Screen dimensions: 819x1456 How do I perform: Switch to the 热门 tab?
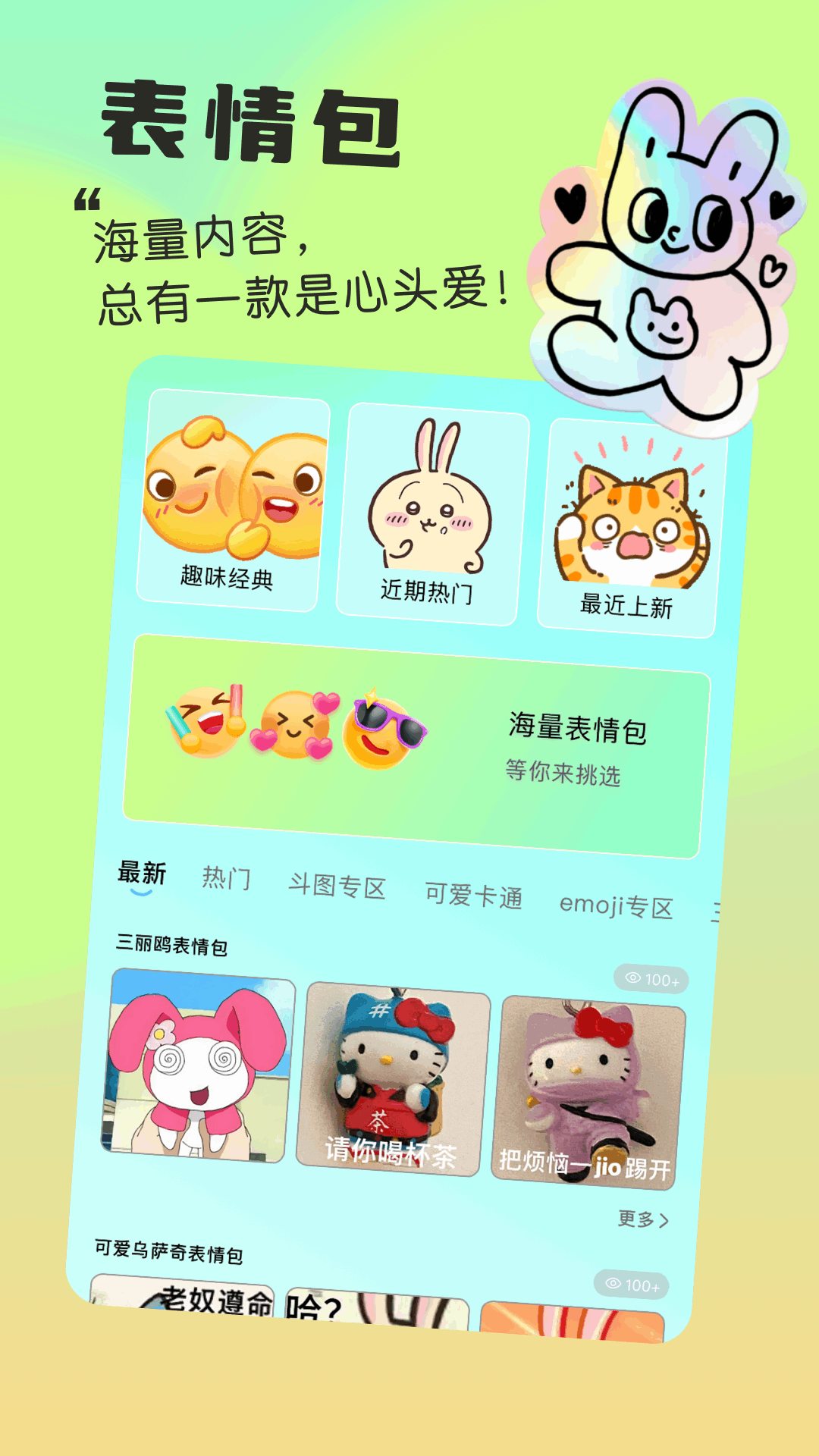point(227,880)
